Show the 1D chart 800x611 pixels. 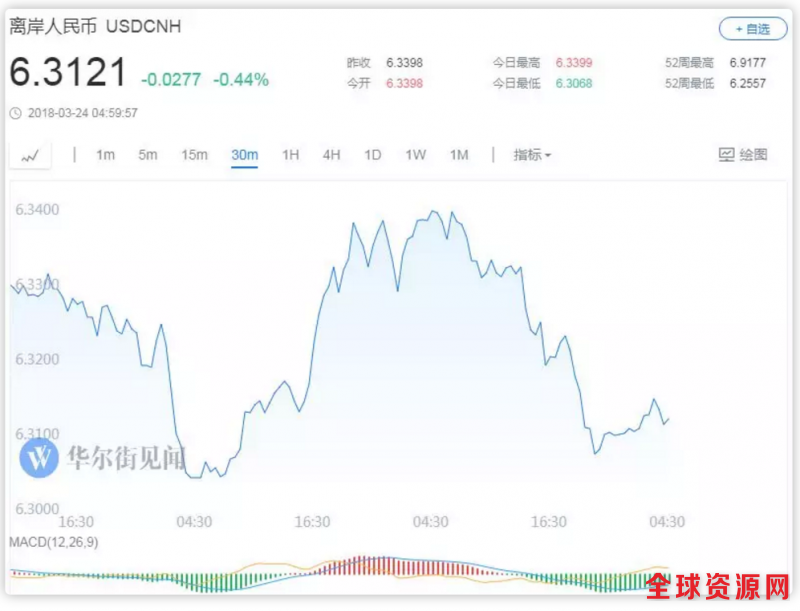coord(372,155)
